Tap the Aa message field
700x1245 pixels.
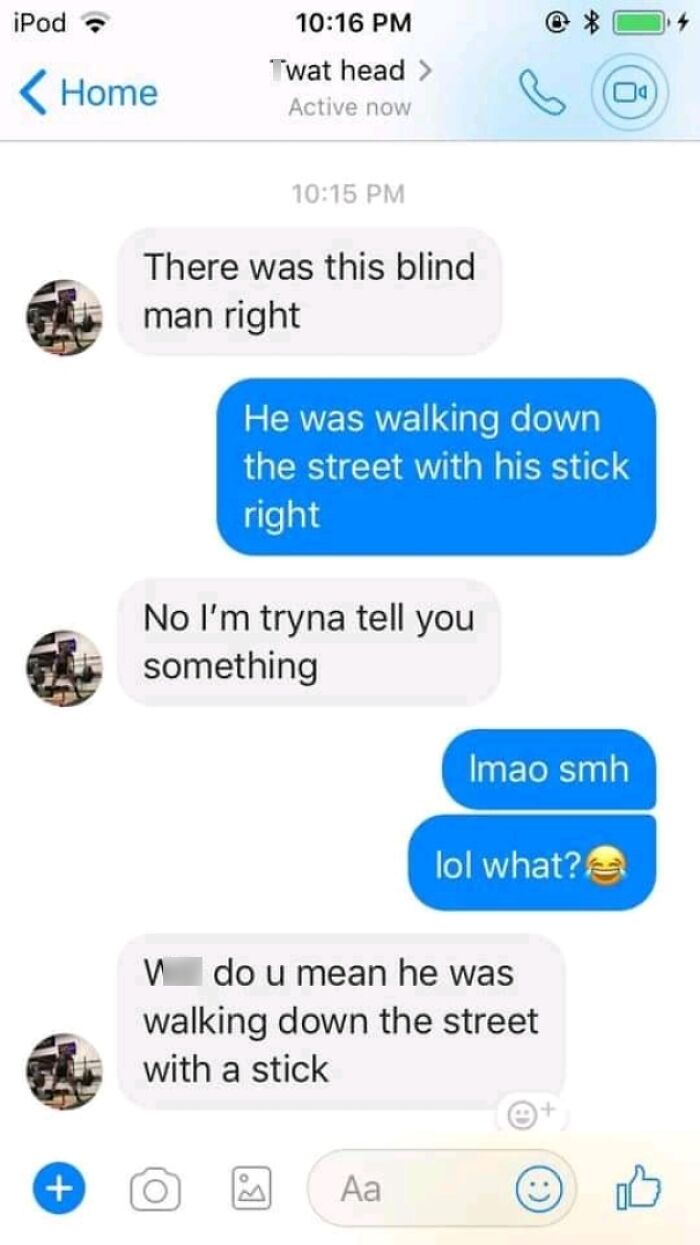442,1188
